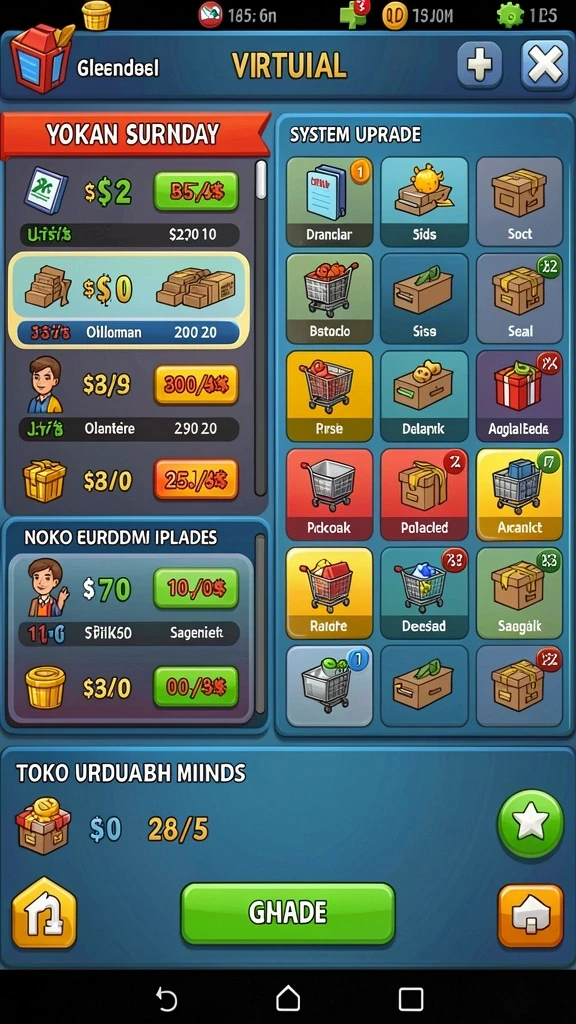
Task: Open the Seal box tile
Action: 519,299
